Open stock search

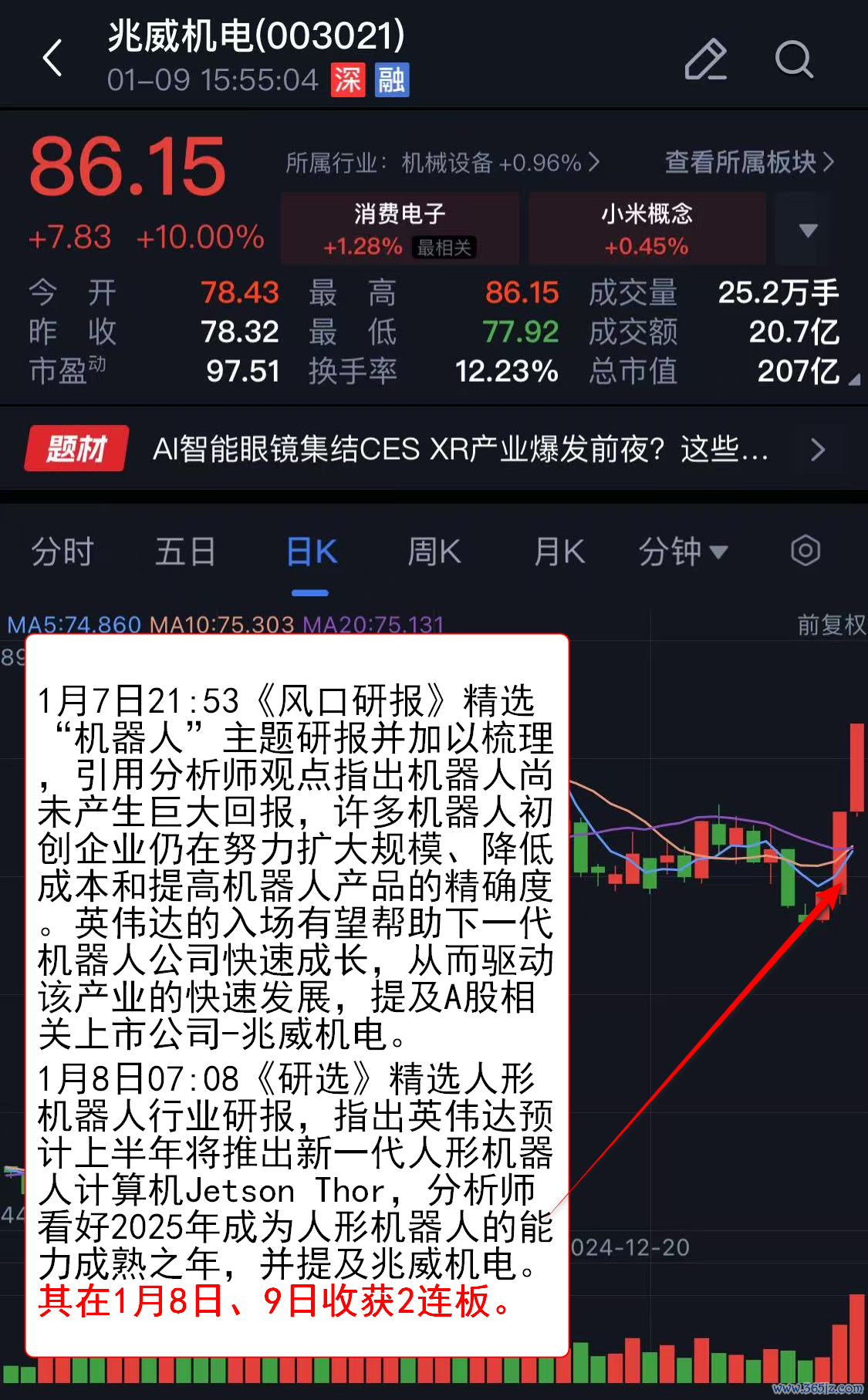click(x=794, y=59)
